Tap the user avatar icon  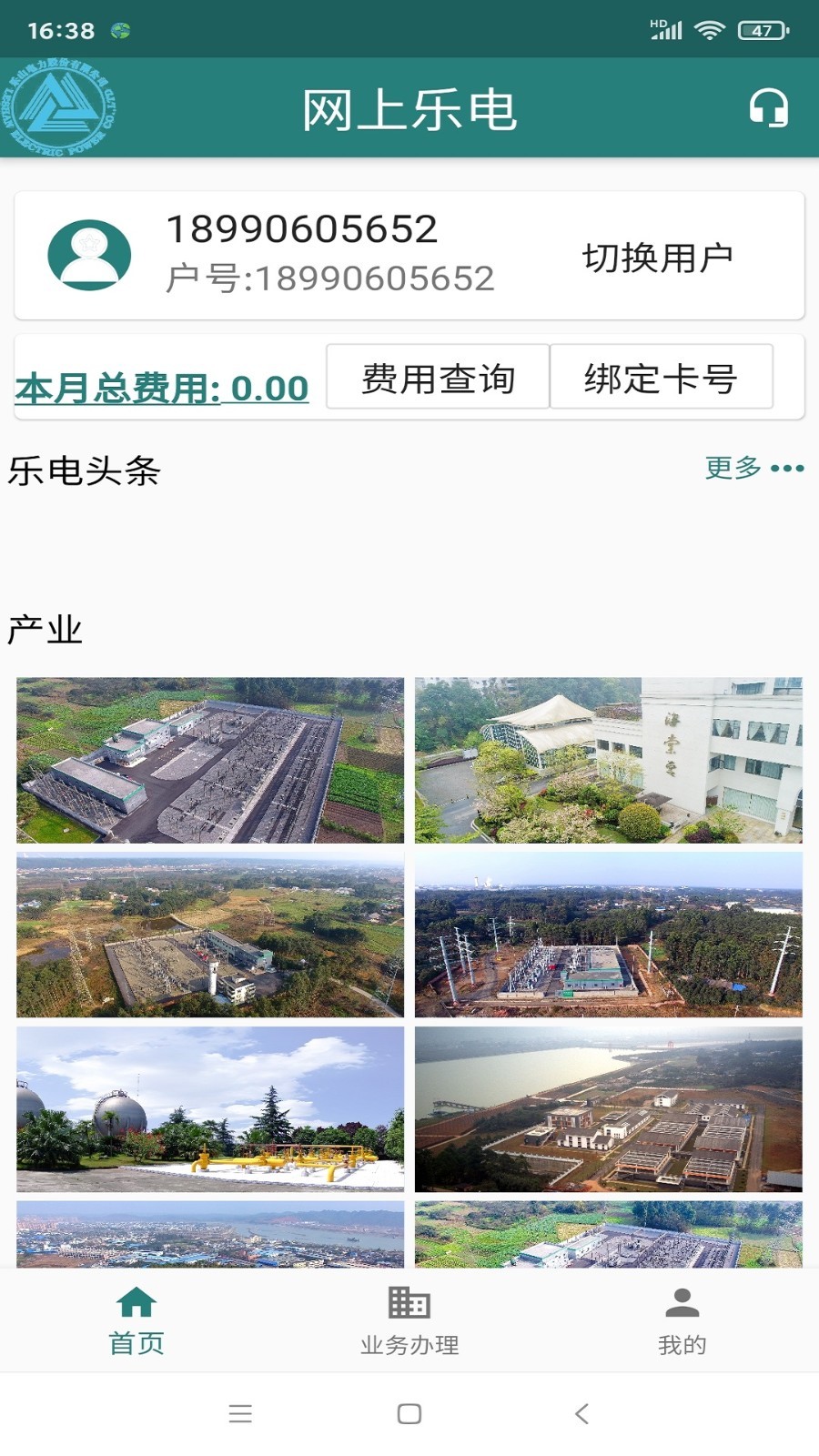[89, 253]
